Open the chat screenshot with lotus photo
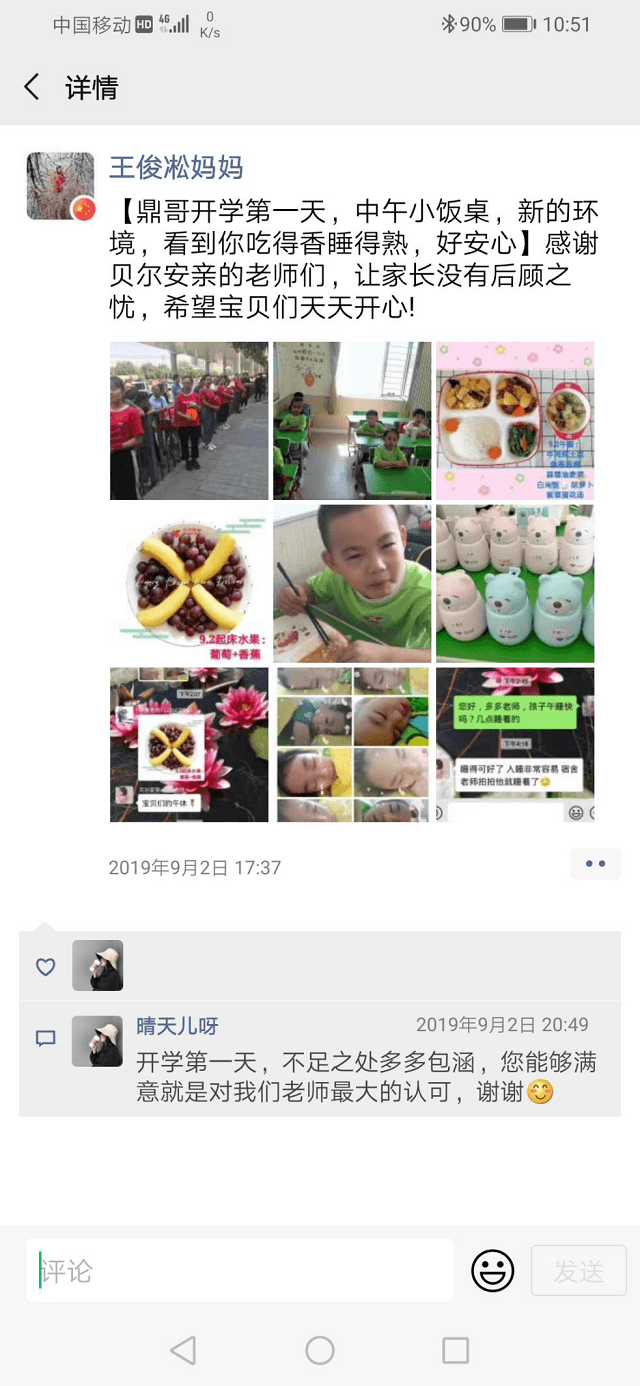 515,745
